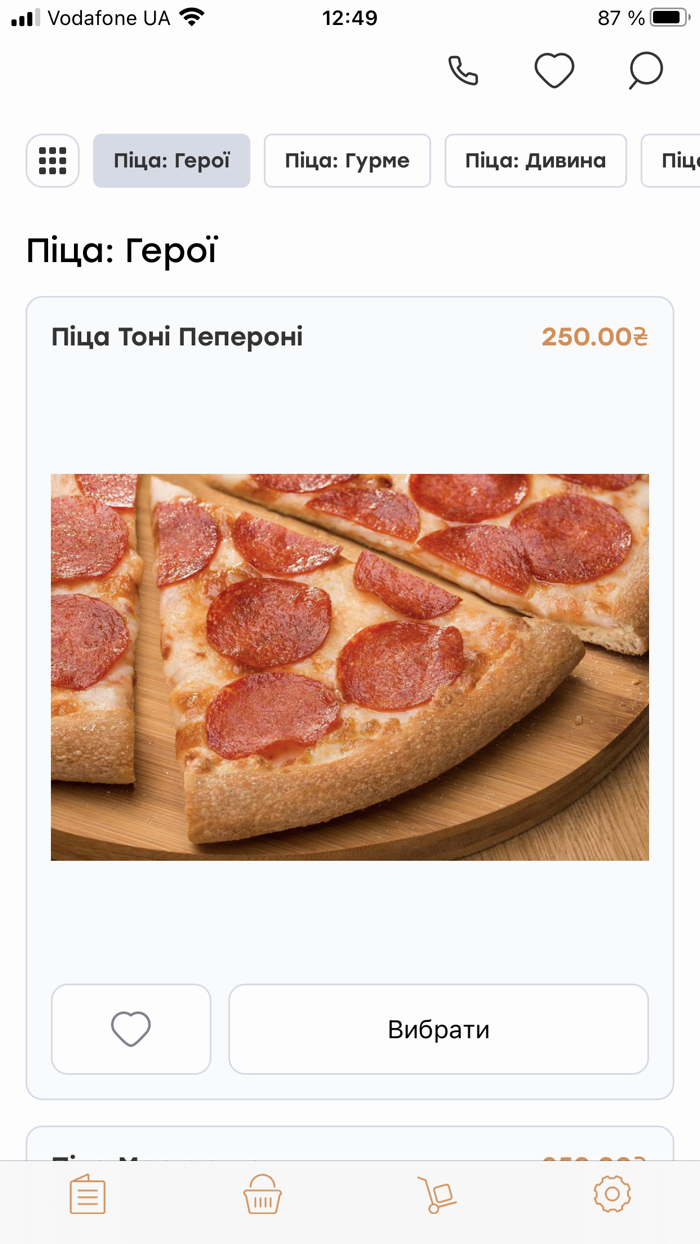Open the delivery cart tab

coord(436,1195)
